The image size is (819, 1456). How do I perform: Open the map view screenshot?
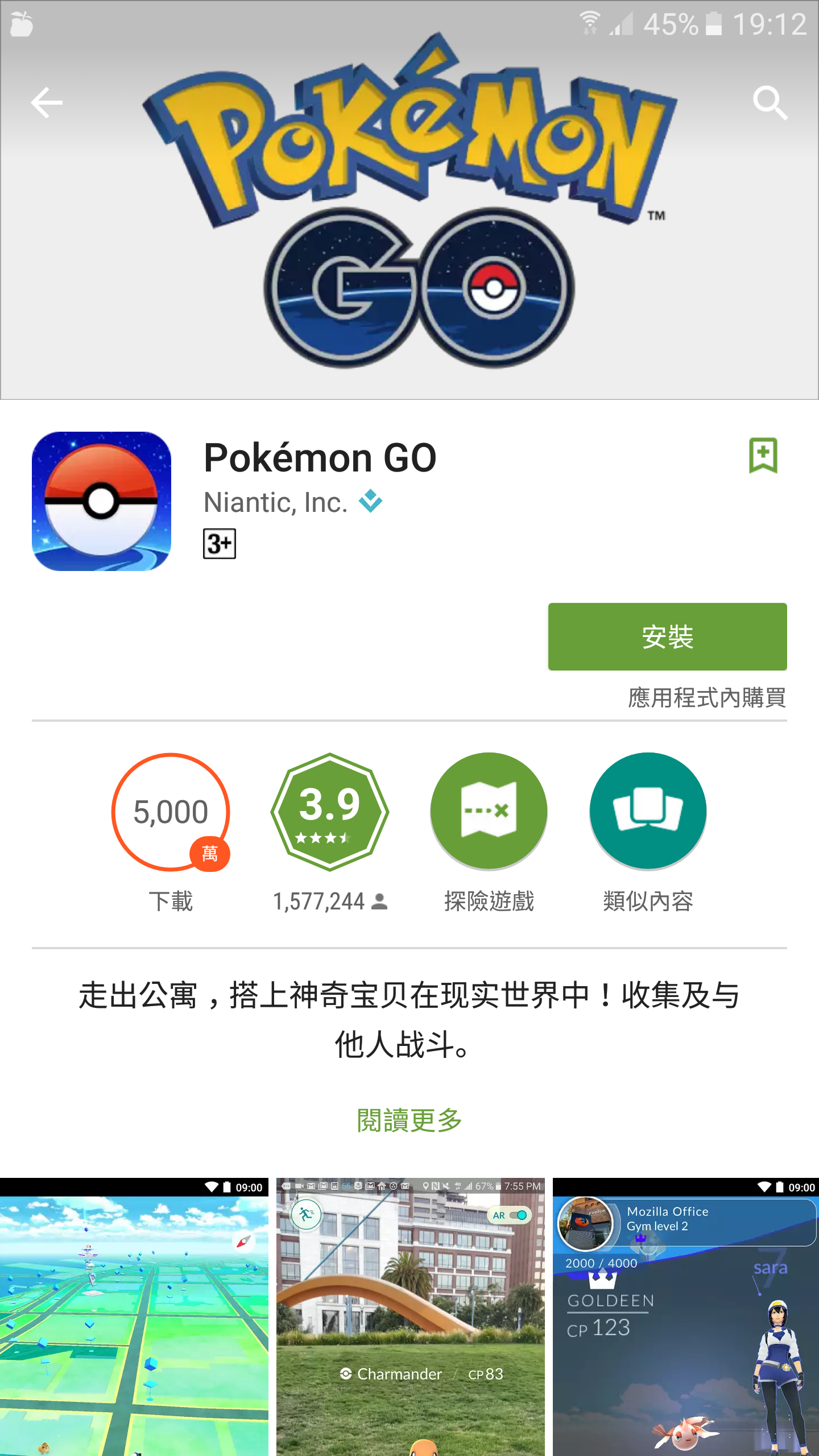[134, 1319]
